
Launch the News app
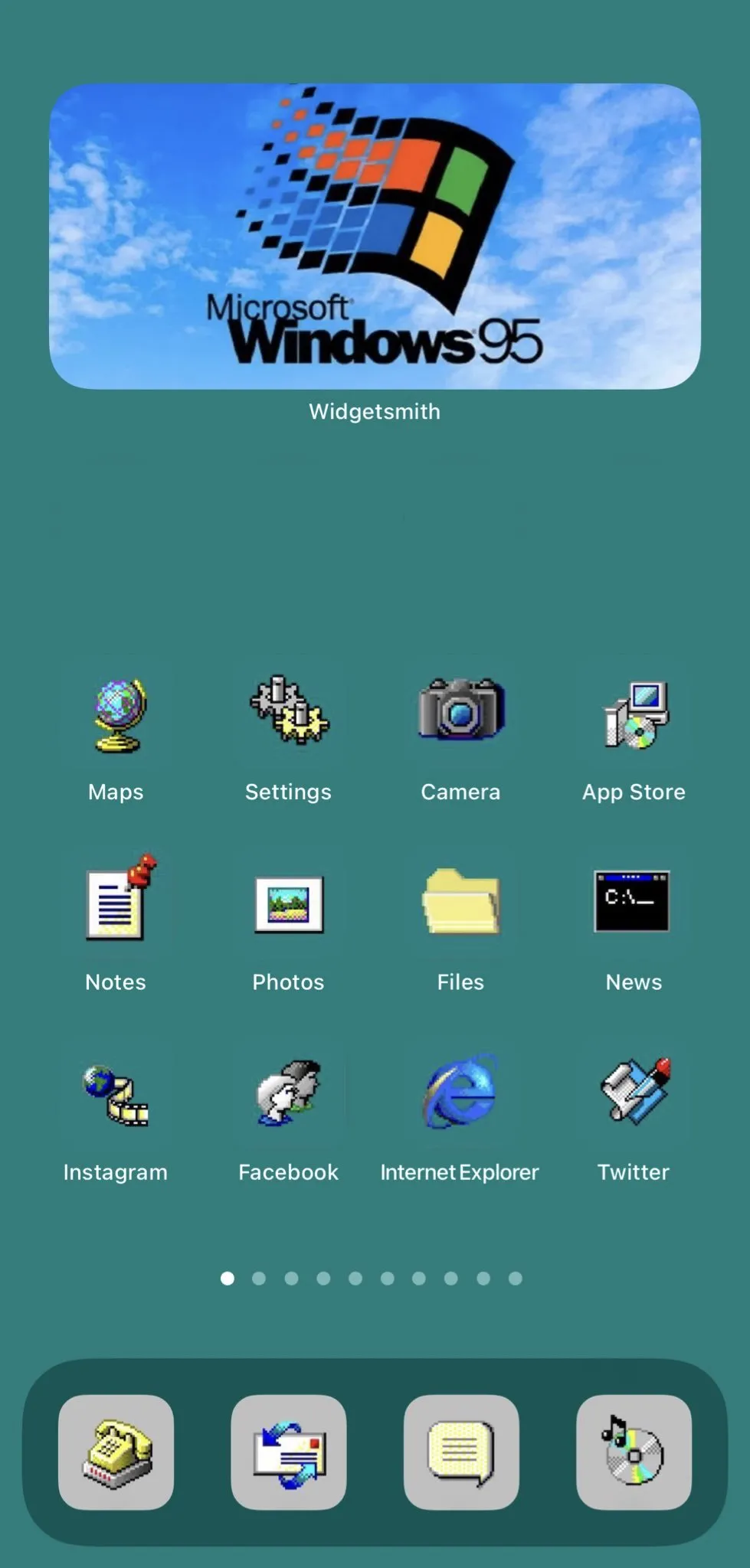[x=633, y=900]
